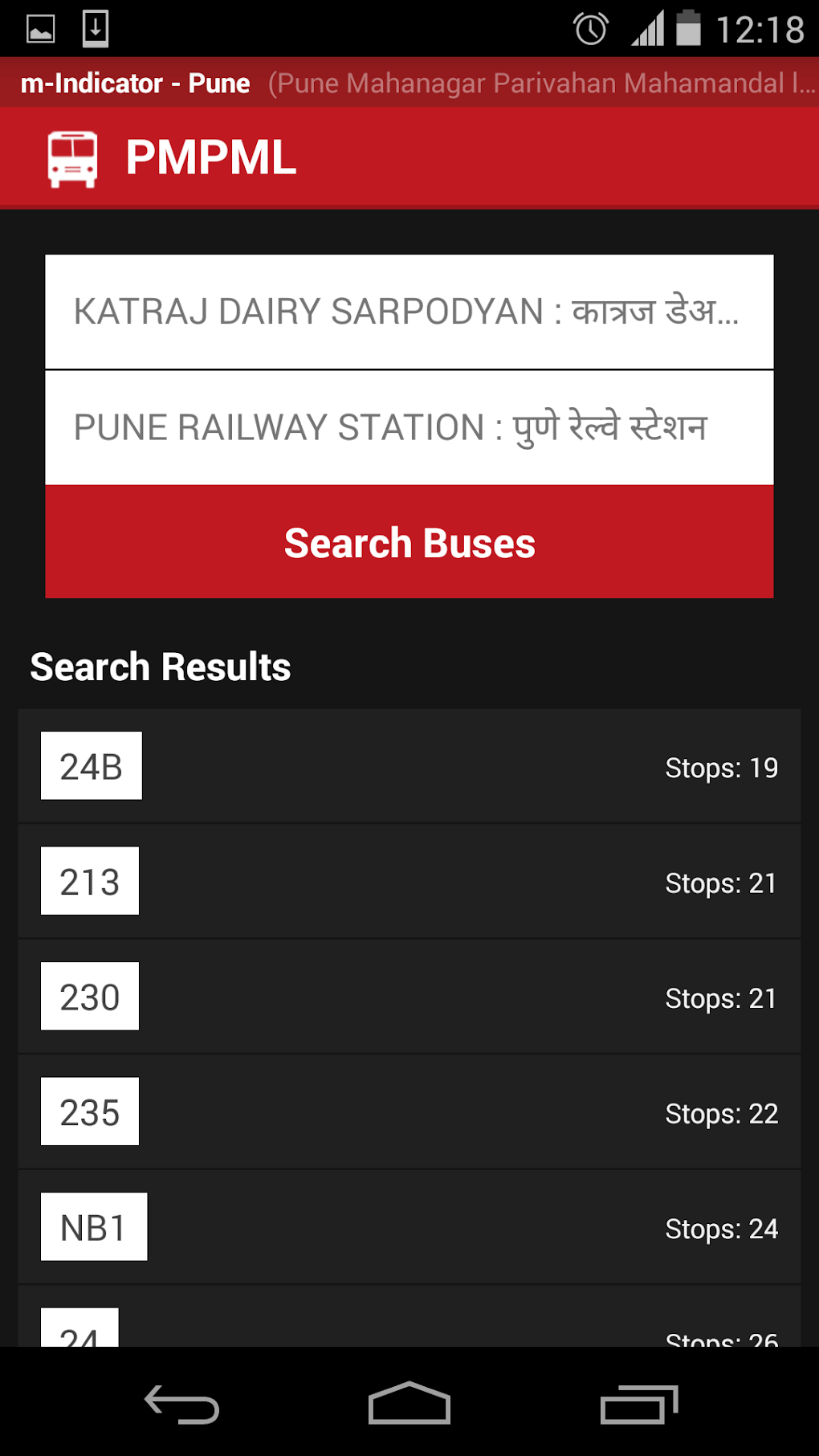Tap the clock showing 12:18

pyautogui.click(x=763, y=28)
